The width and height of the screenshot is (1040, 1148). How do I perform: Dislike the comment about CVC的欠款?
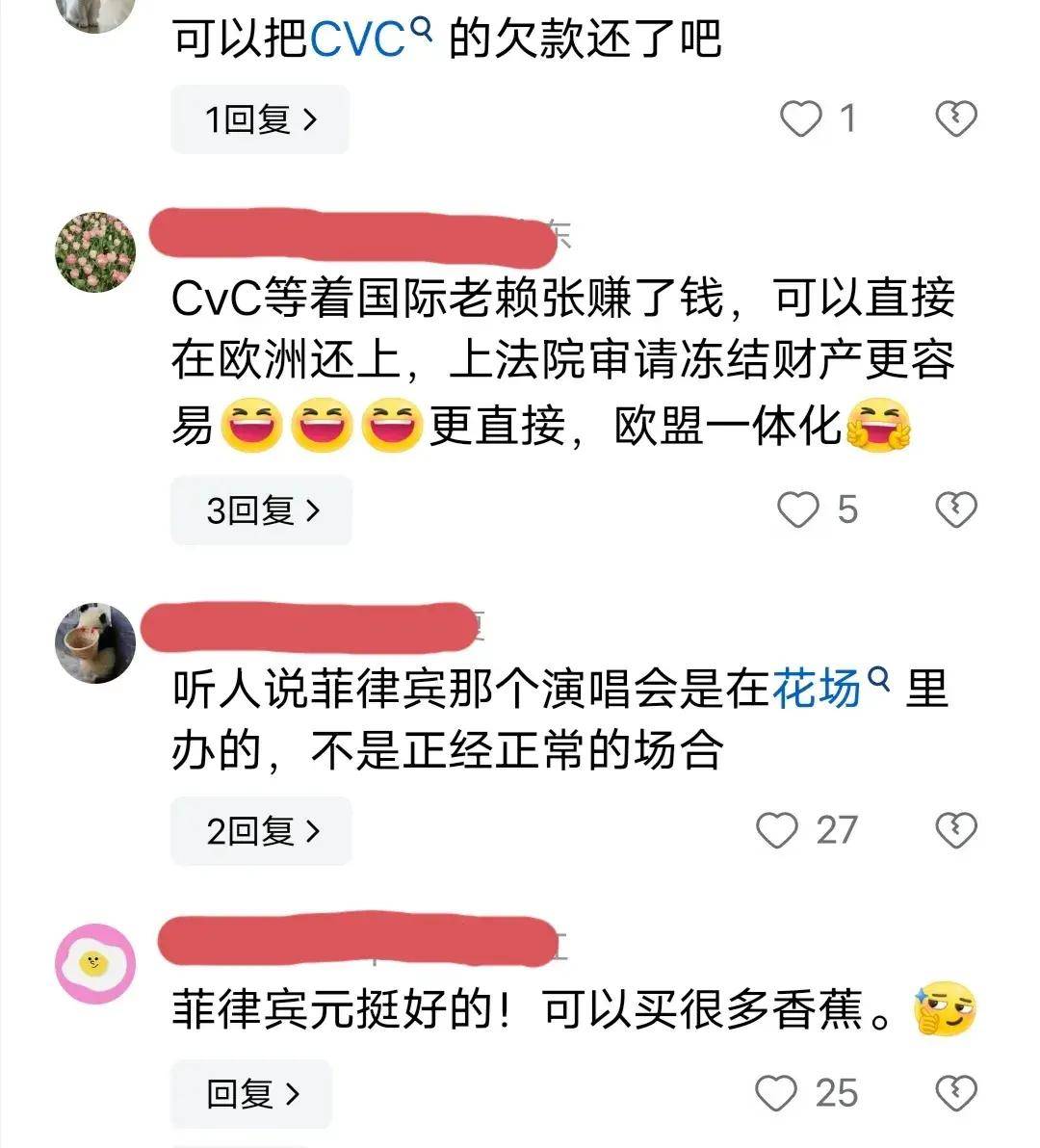[x=955, y=118]
